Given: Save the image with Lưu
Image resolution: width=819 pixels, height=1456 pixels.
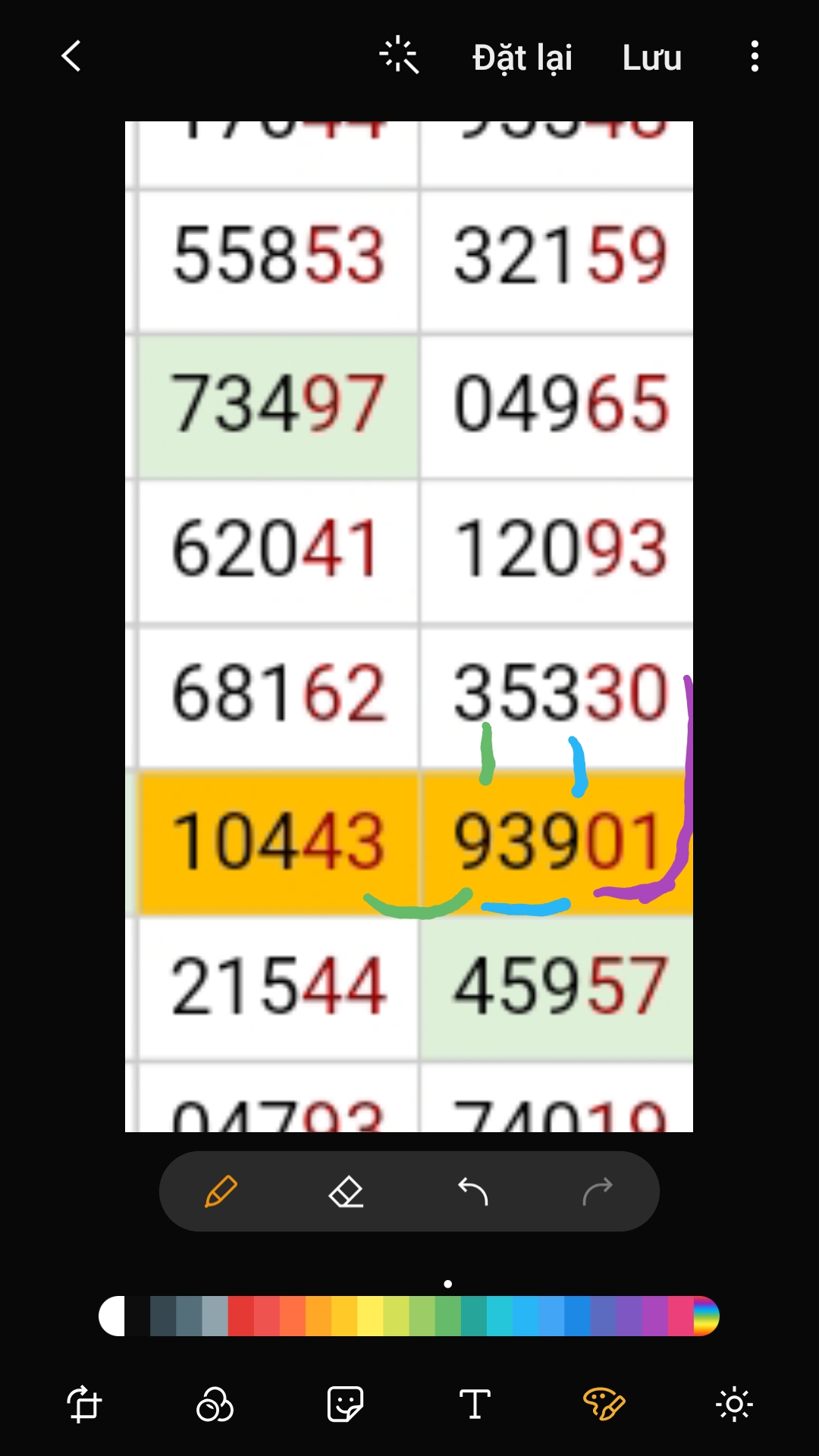Looking at the screenshot, I should click(x=652, y=58).
